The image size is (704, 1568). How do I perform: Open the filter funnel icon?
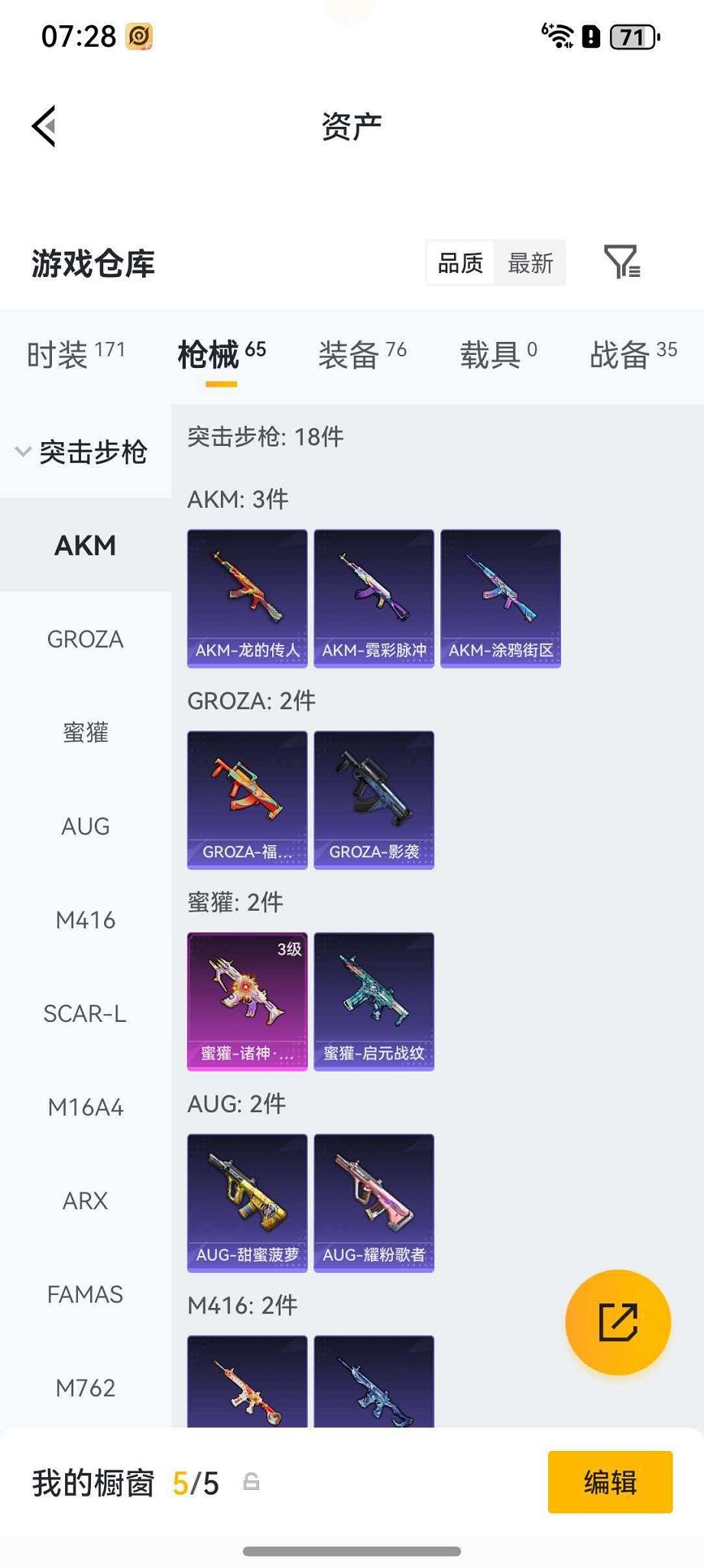point(622,262)
